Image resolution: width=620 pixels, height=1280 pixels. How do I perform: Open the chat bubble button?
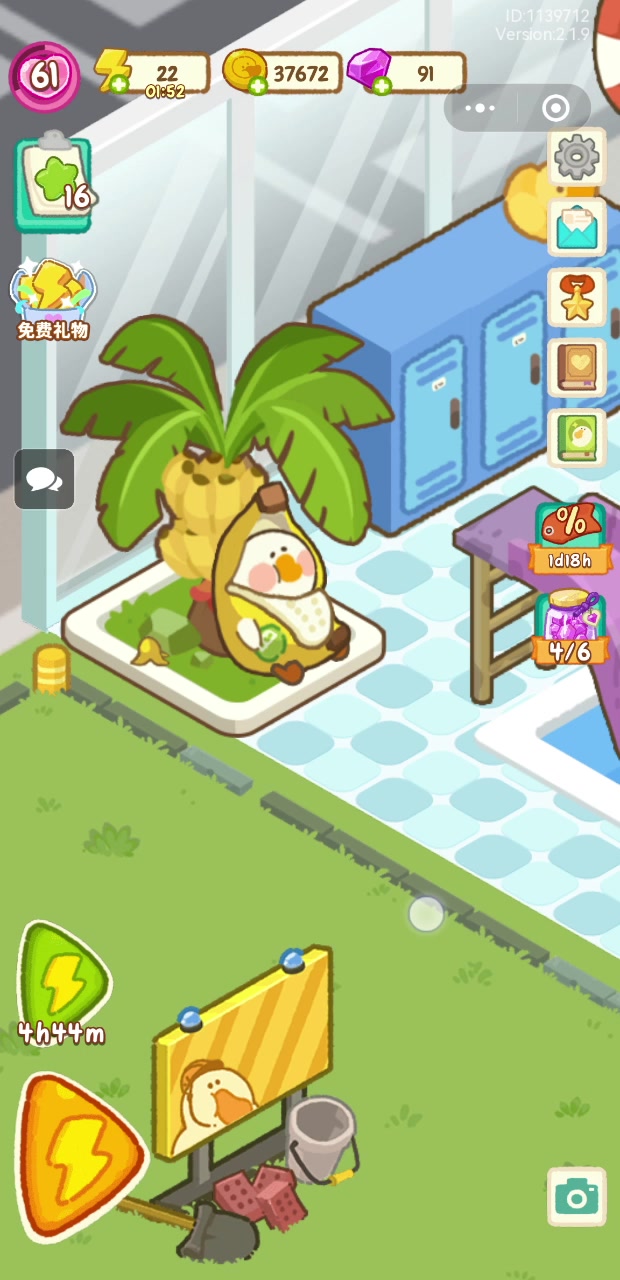click(44, 479)
